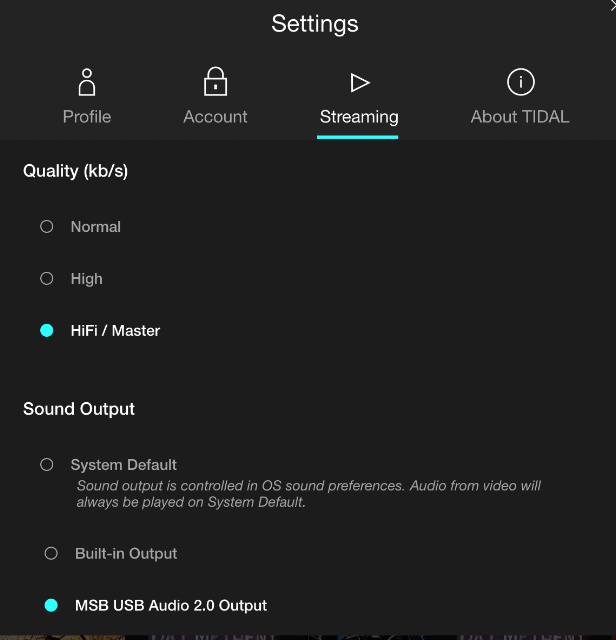Choose Built-in Output for sound
This screenshot has height=640, width=616.
tap(51, 553)
